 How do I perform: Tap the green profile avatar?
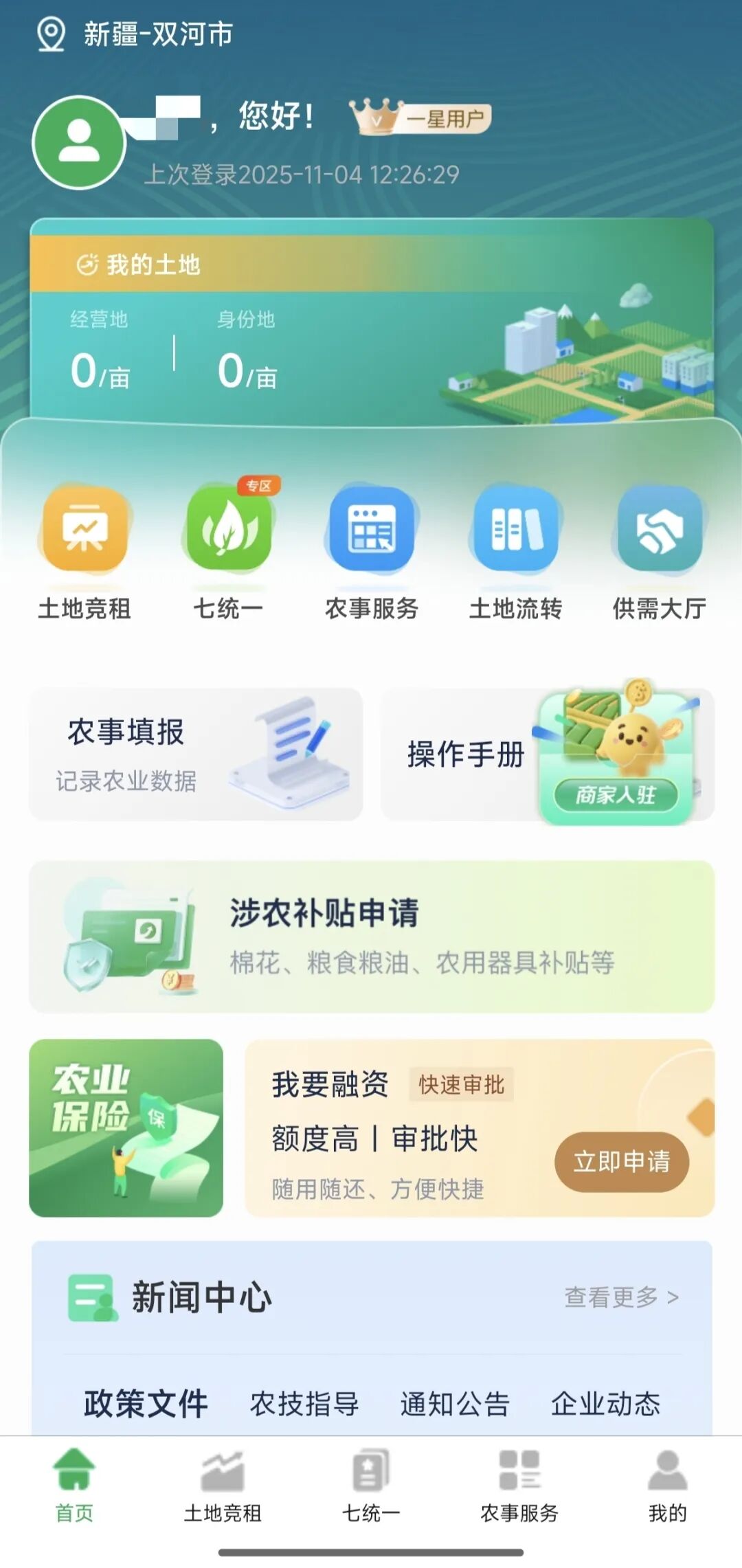79,142
